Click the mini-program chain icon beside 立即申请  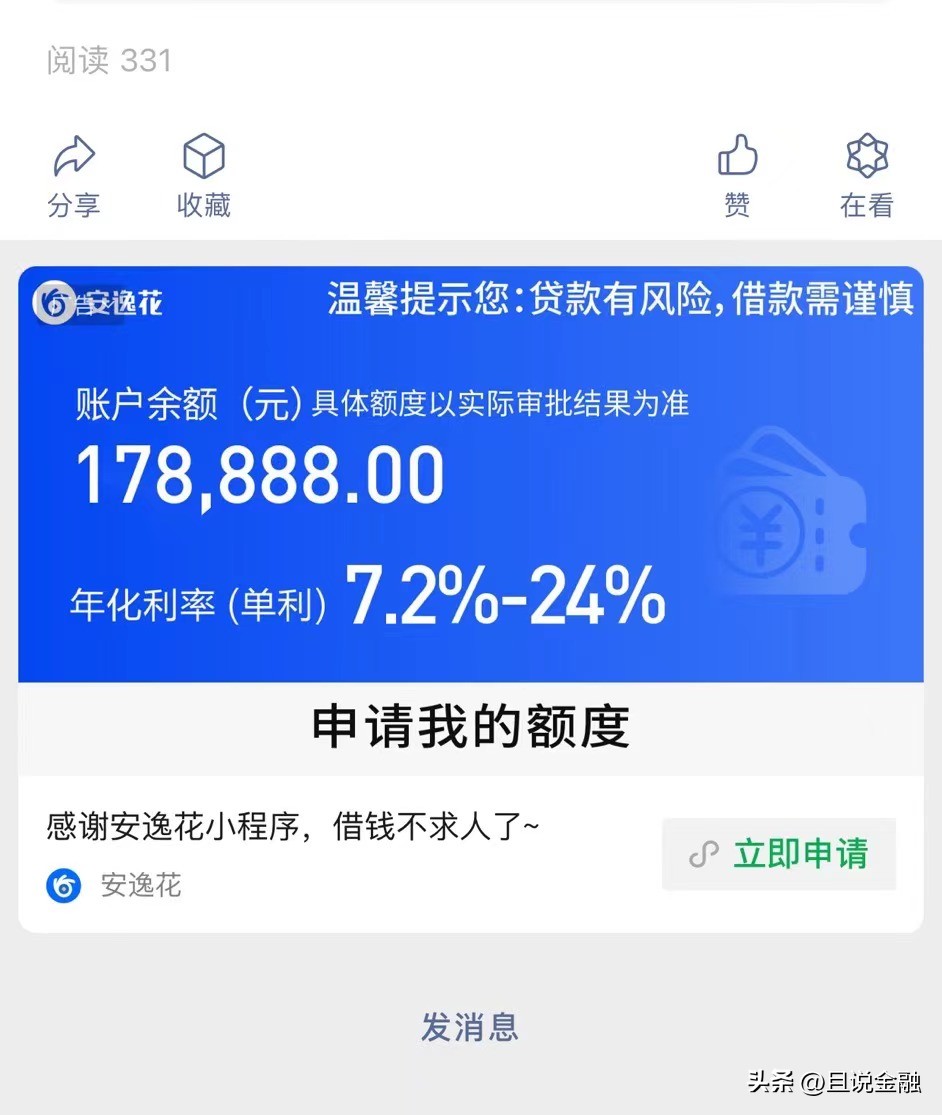click(704, 855)
